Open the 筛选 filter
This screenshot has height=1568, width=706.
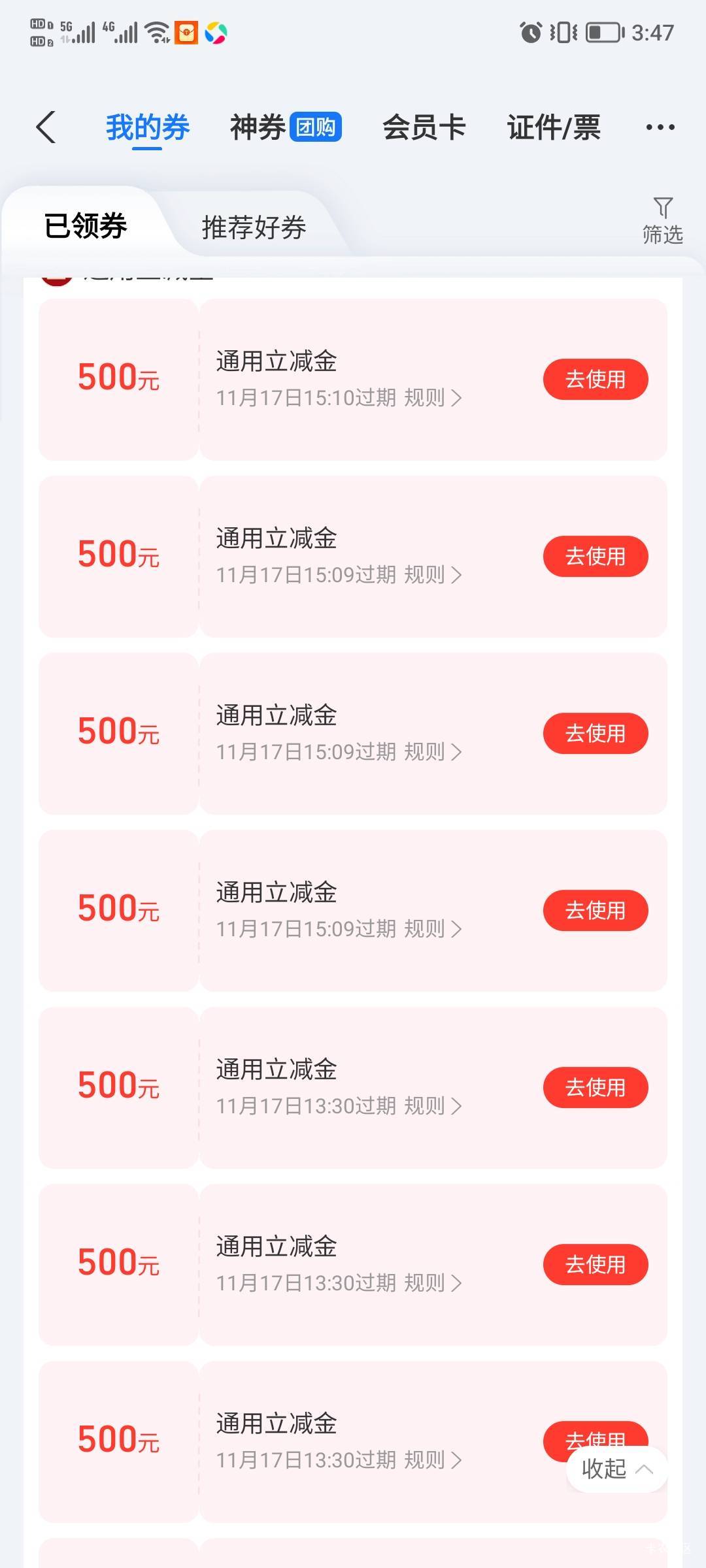tap(662, 221)
